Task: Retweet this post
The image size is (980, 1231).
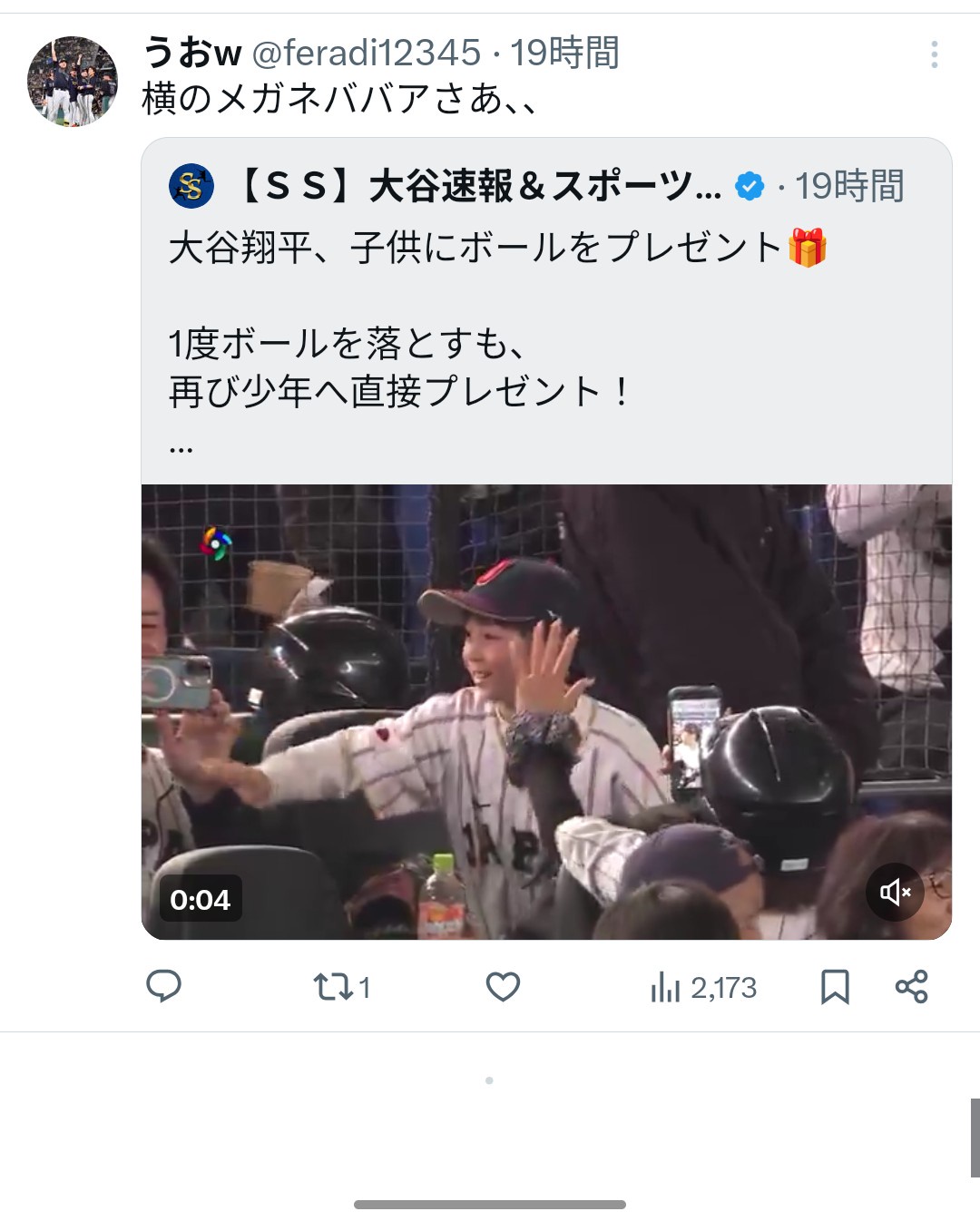Action: click(x=341, y=987)
